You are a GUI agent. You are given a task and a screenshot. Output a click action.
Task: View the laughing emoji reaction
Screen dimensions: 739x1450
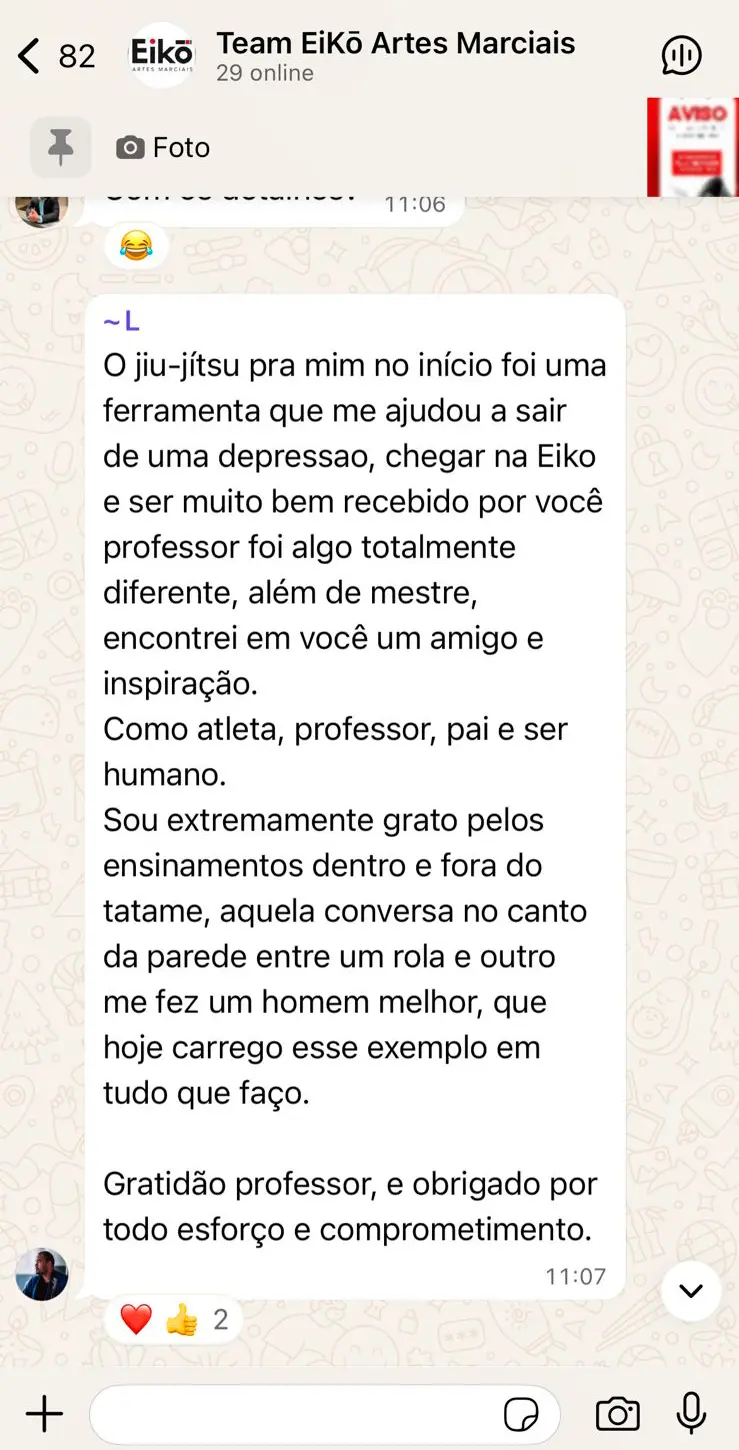(x=136, y=245)
